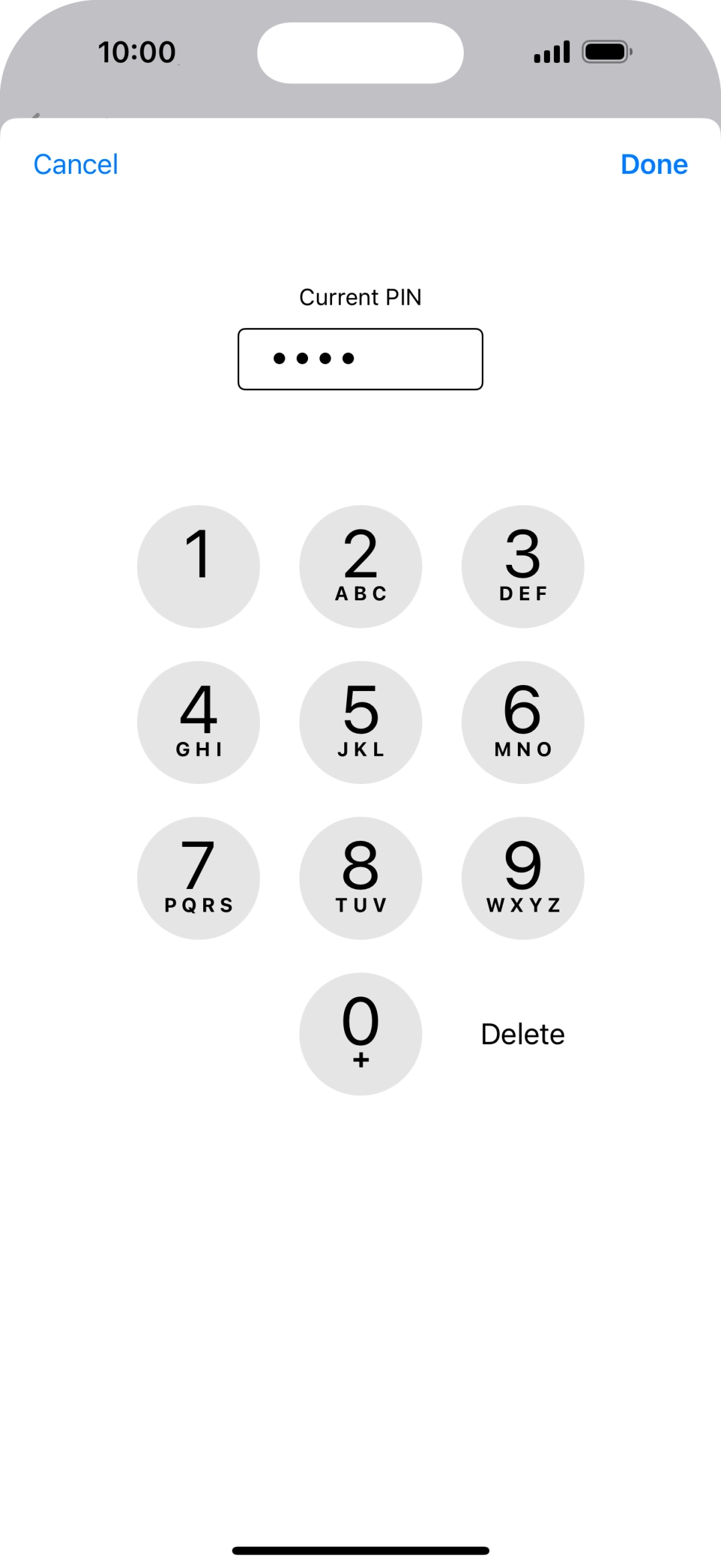Confirm the PIN with Done
The image size is (721, 1568).
click(654, 164)
